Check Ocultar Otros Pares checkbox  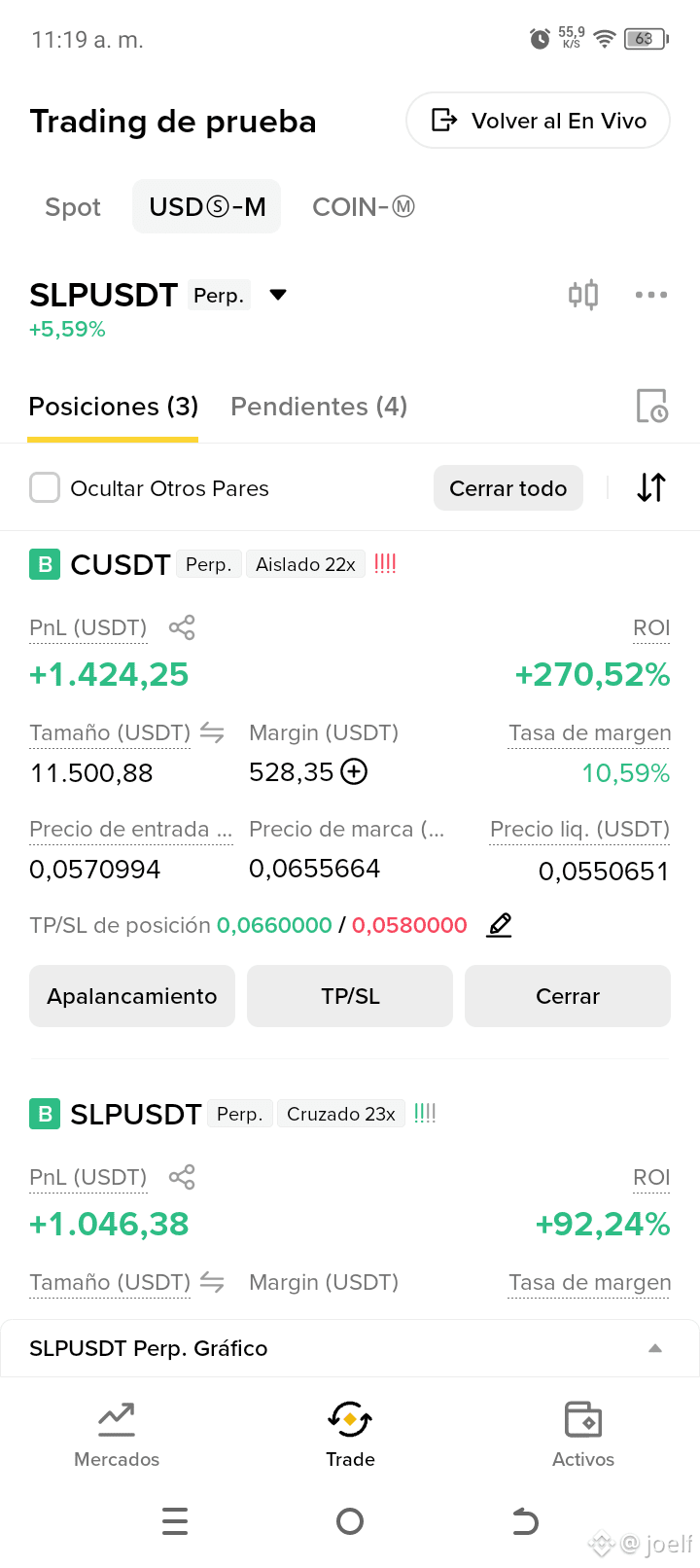(x=45, y=488)
